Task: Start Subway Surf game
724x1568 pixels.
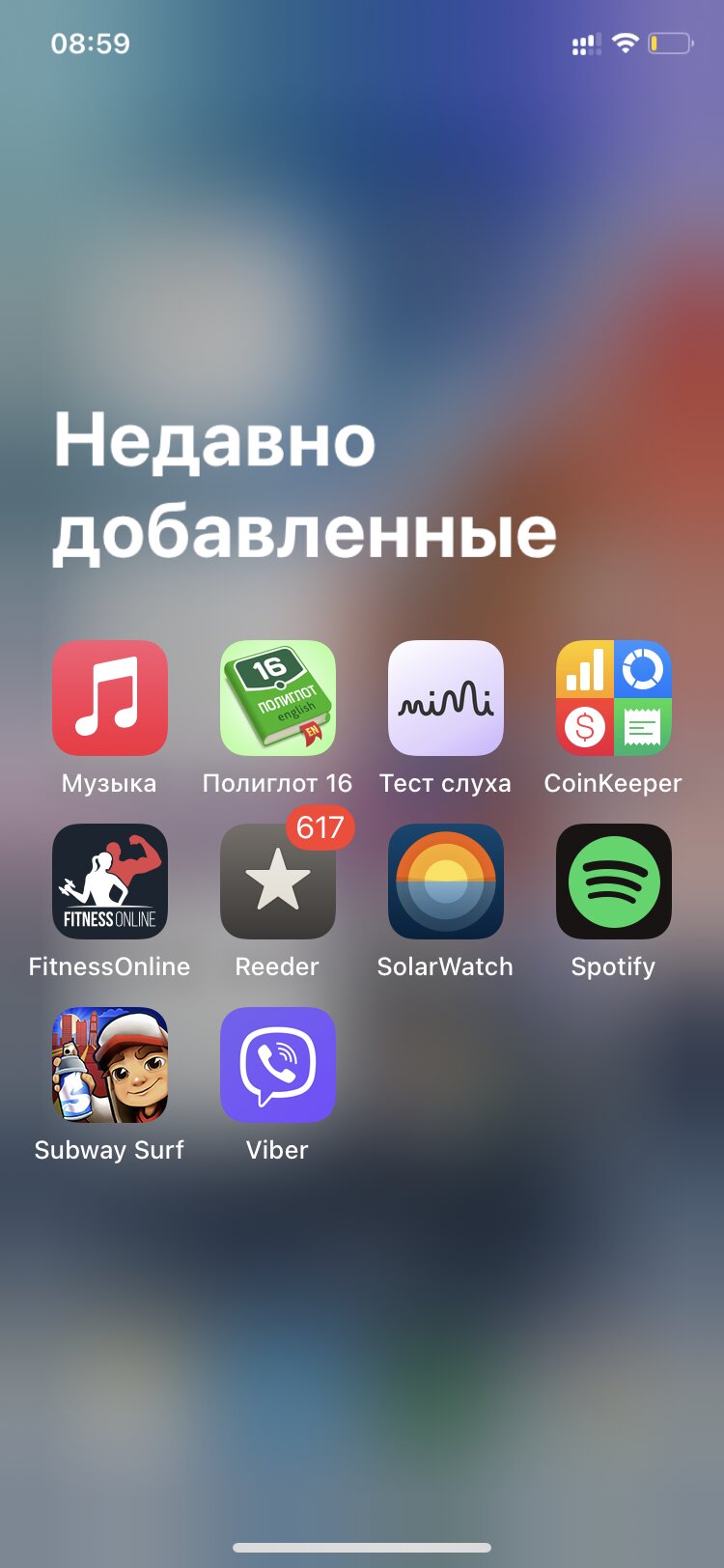Action: [x=110, y=1065]
